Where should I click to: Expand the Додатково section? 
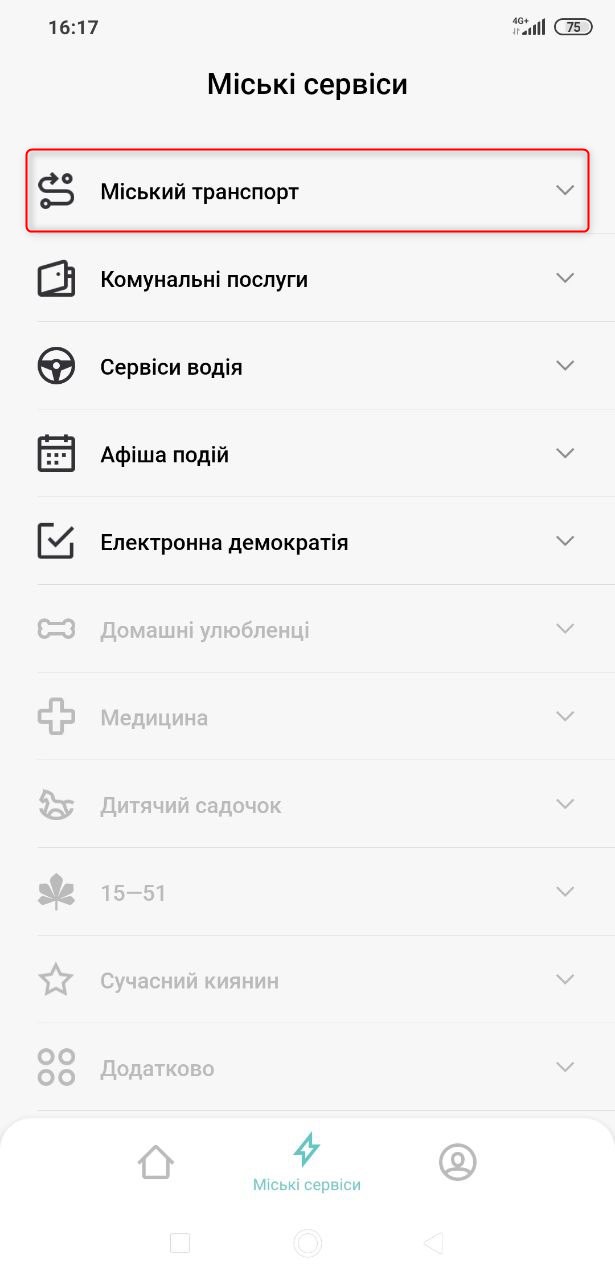307,1068
